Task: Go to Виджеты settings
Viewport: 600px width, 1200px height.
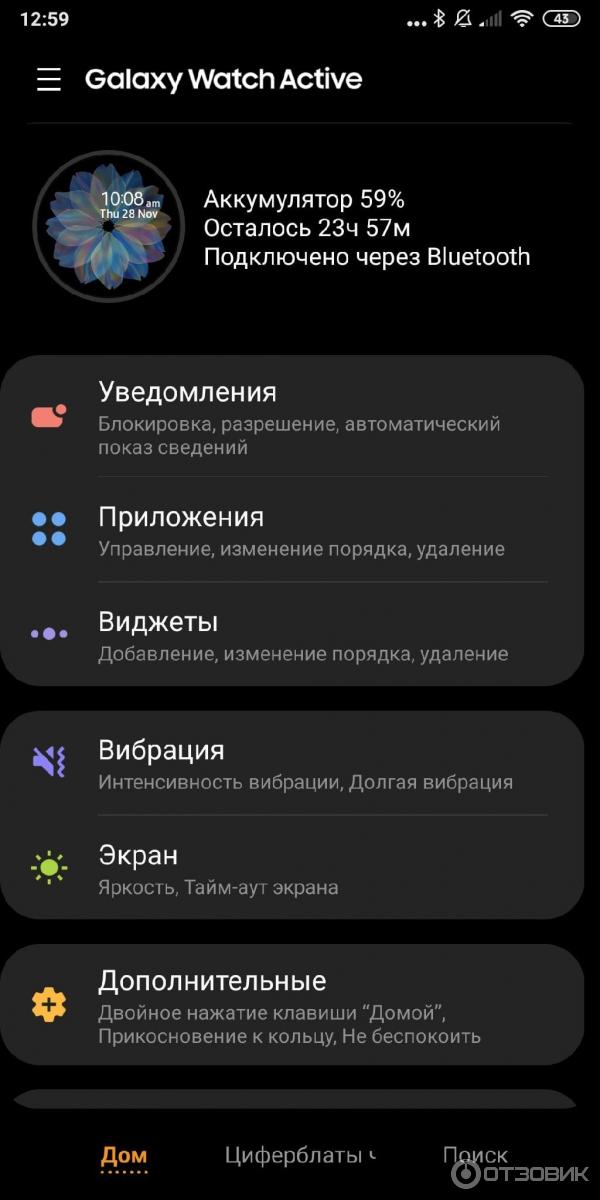Action: (290, 636)
